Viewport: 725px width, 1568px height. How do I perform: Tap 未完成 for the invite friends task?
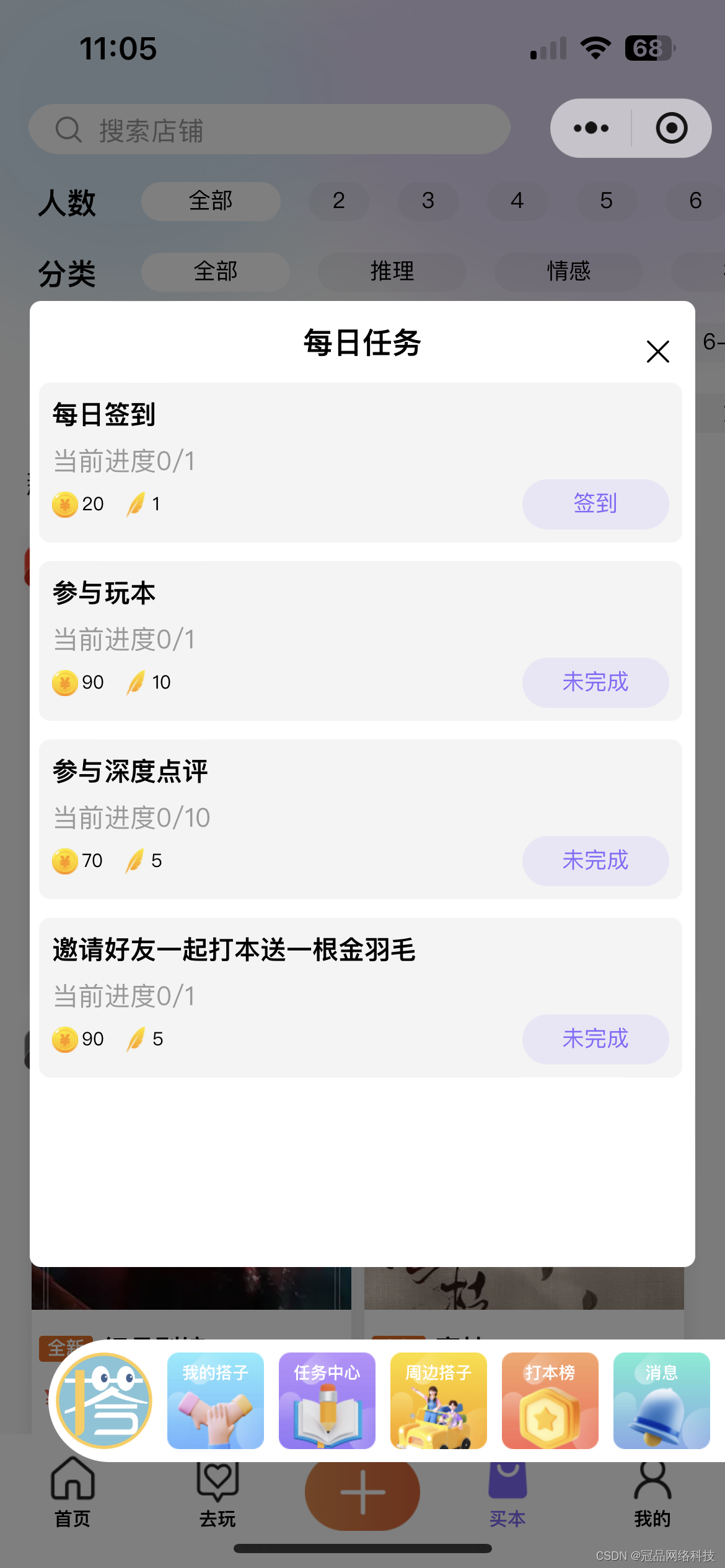click(595, 1039)
